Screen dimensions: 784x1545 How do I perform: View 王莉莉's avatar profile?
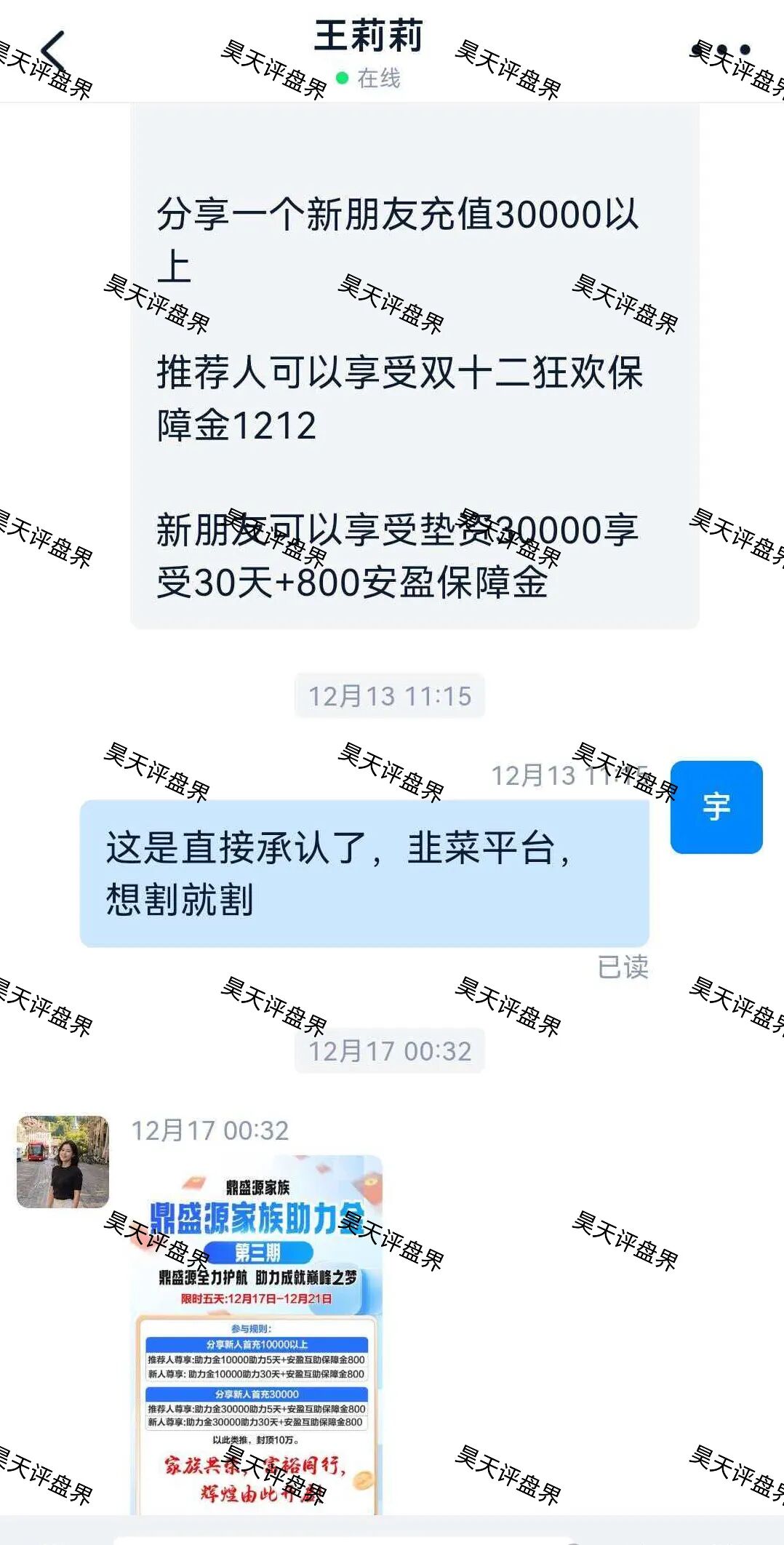(x=63, y=1162)
